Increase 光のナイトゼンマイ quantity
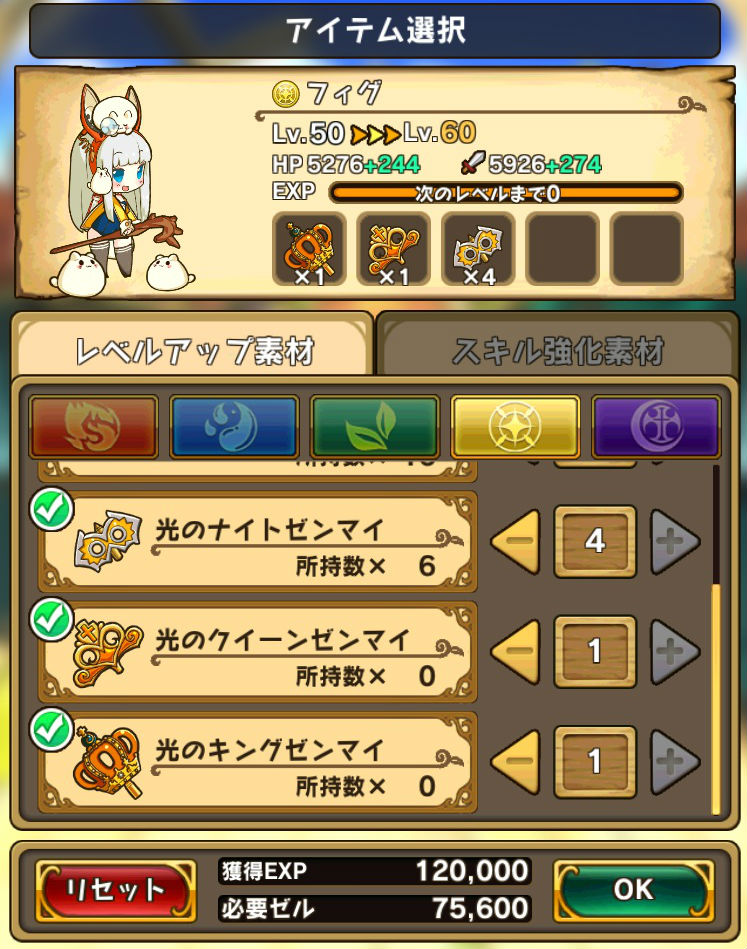This screenshot has height=949, width=747. click(x=674, y=542)
